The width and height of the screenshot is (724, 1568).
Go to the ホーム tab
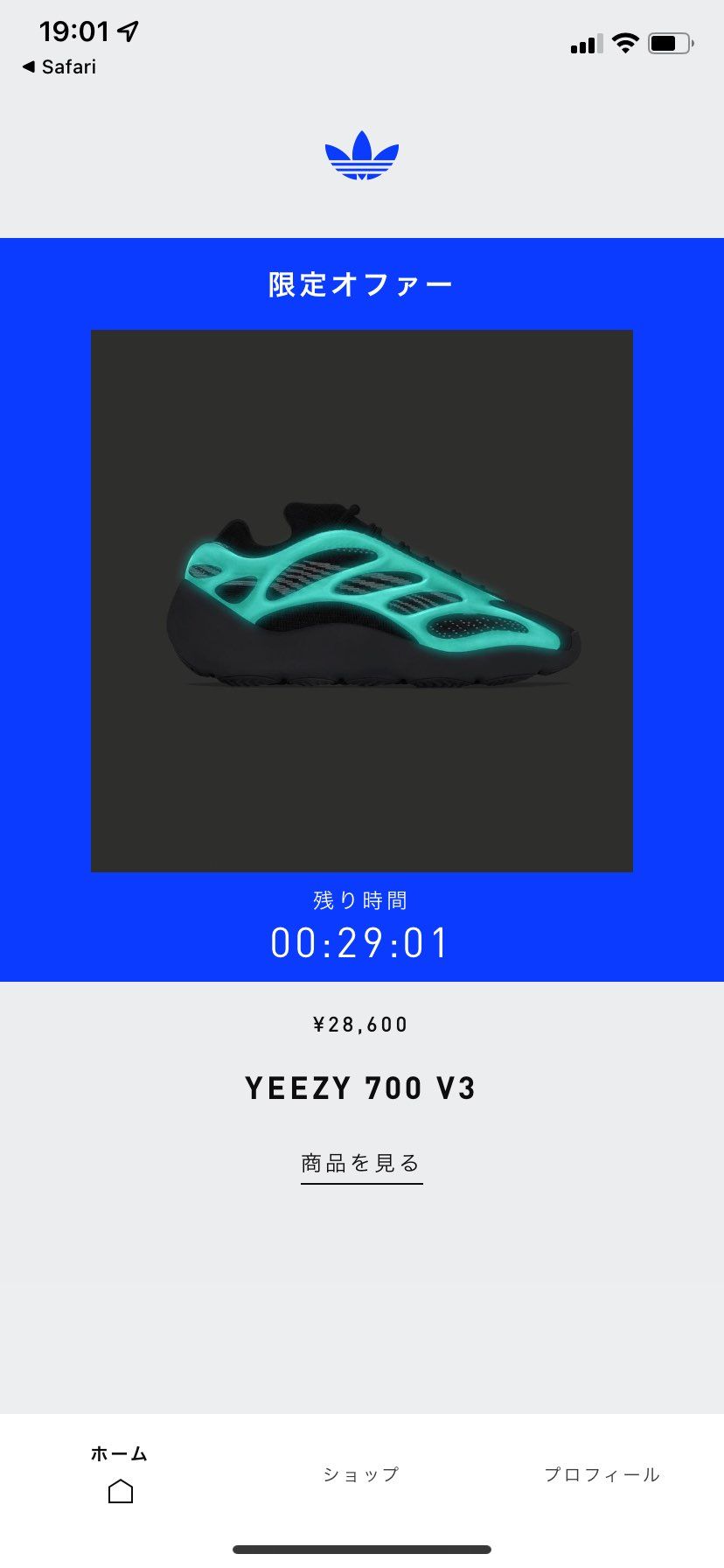click(x=120, y=1474)
